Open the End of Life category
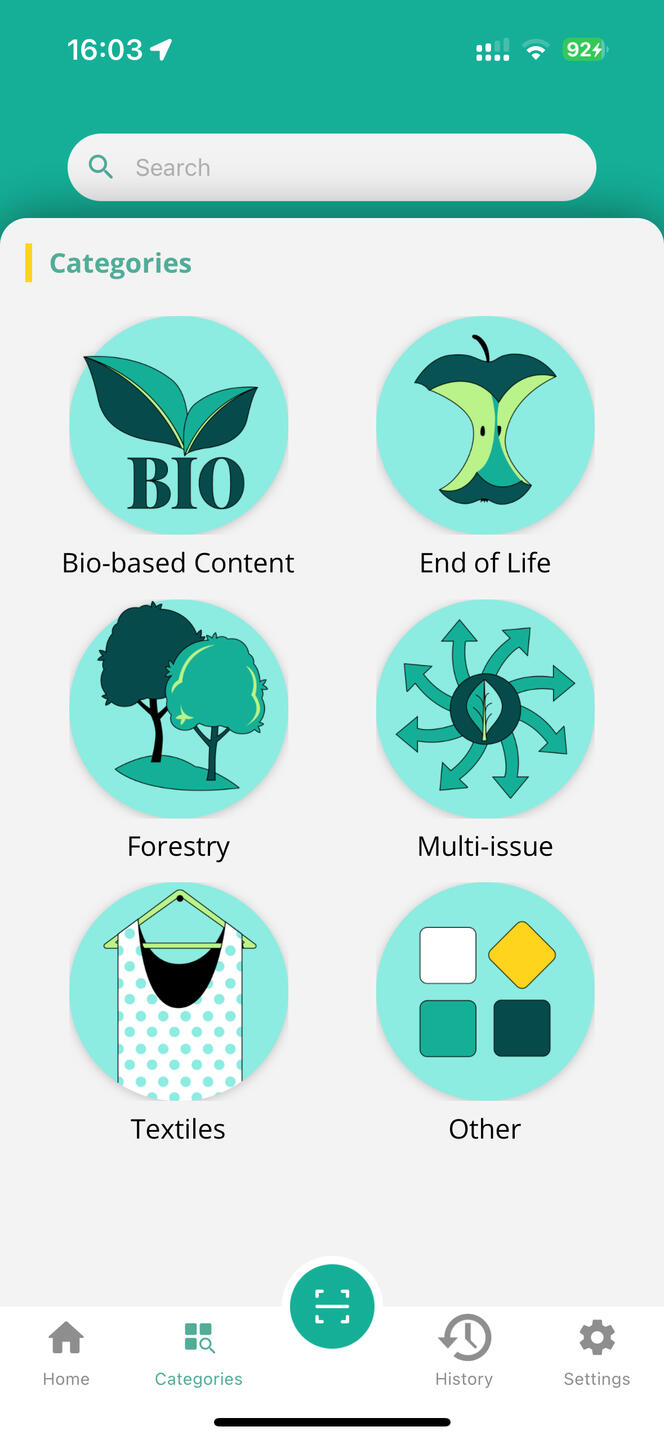Image resolution: width=664 pixels, height=1440 pixels. [x=485, y=427]
